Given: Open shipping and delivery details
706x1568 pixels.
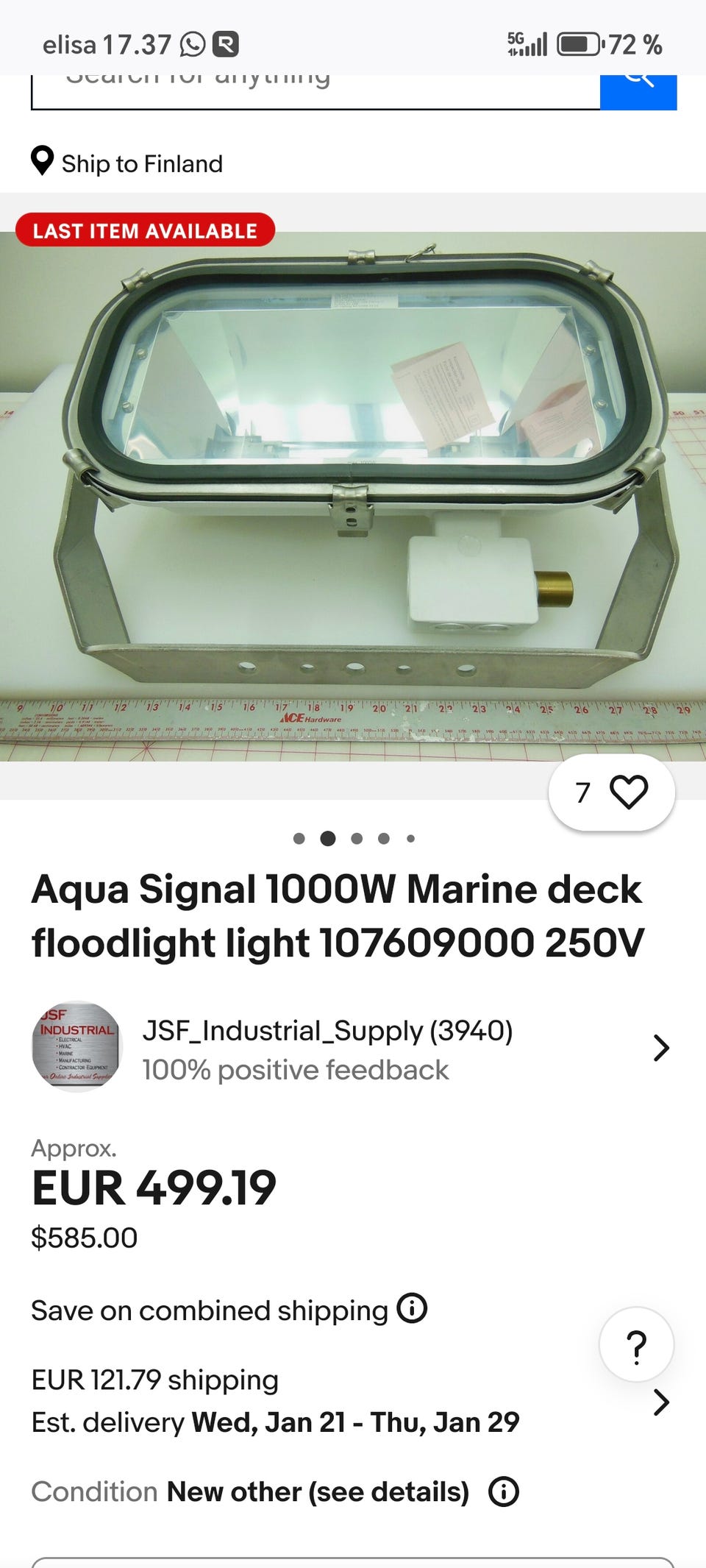Looking at the screenshot, I should (352, 1401).
